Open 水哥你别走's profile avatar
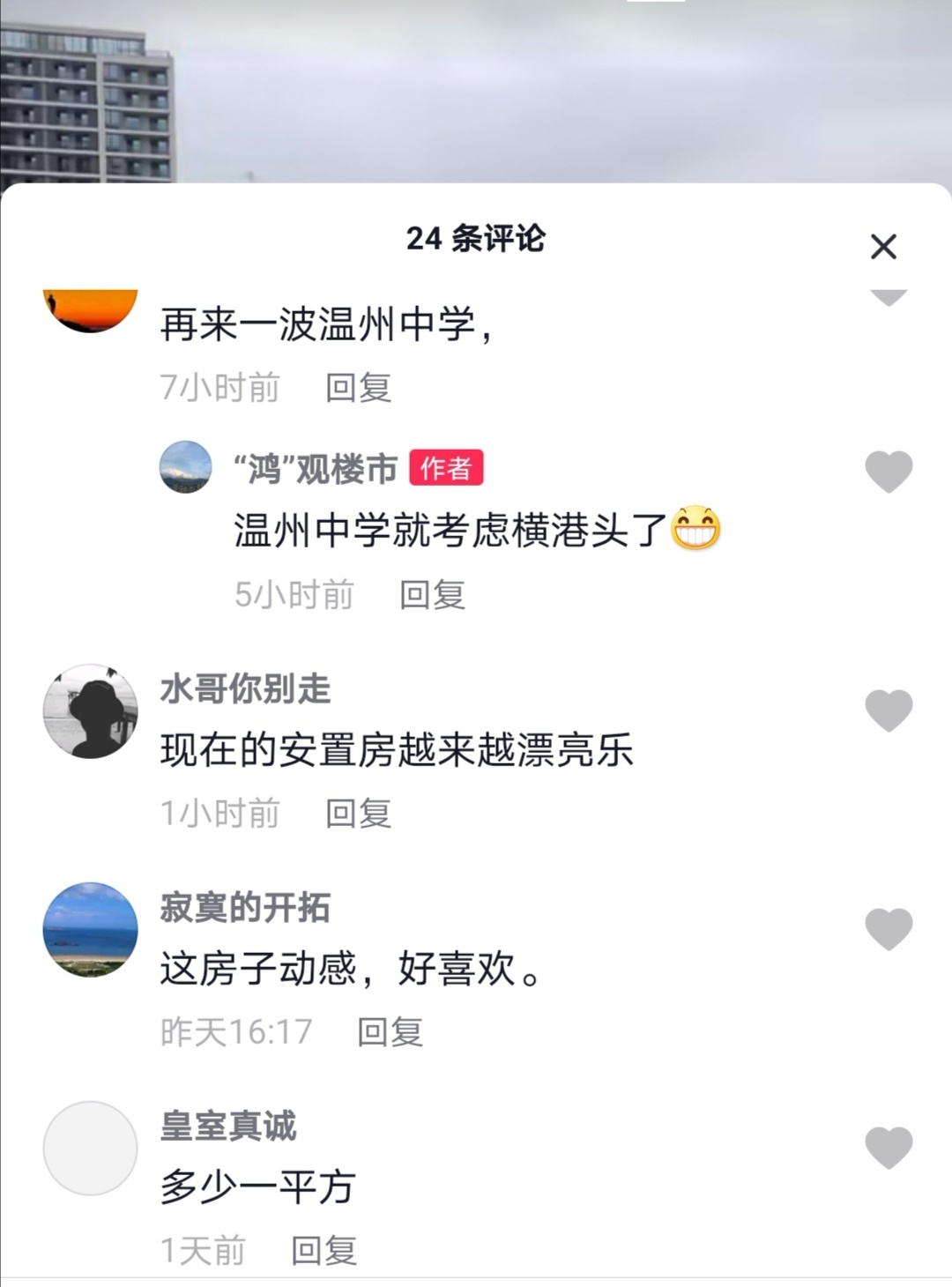The image size is (952, 1287). coord(91,711)
